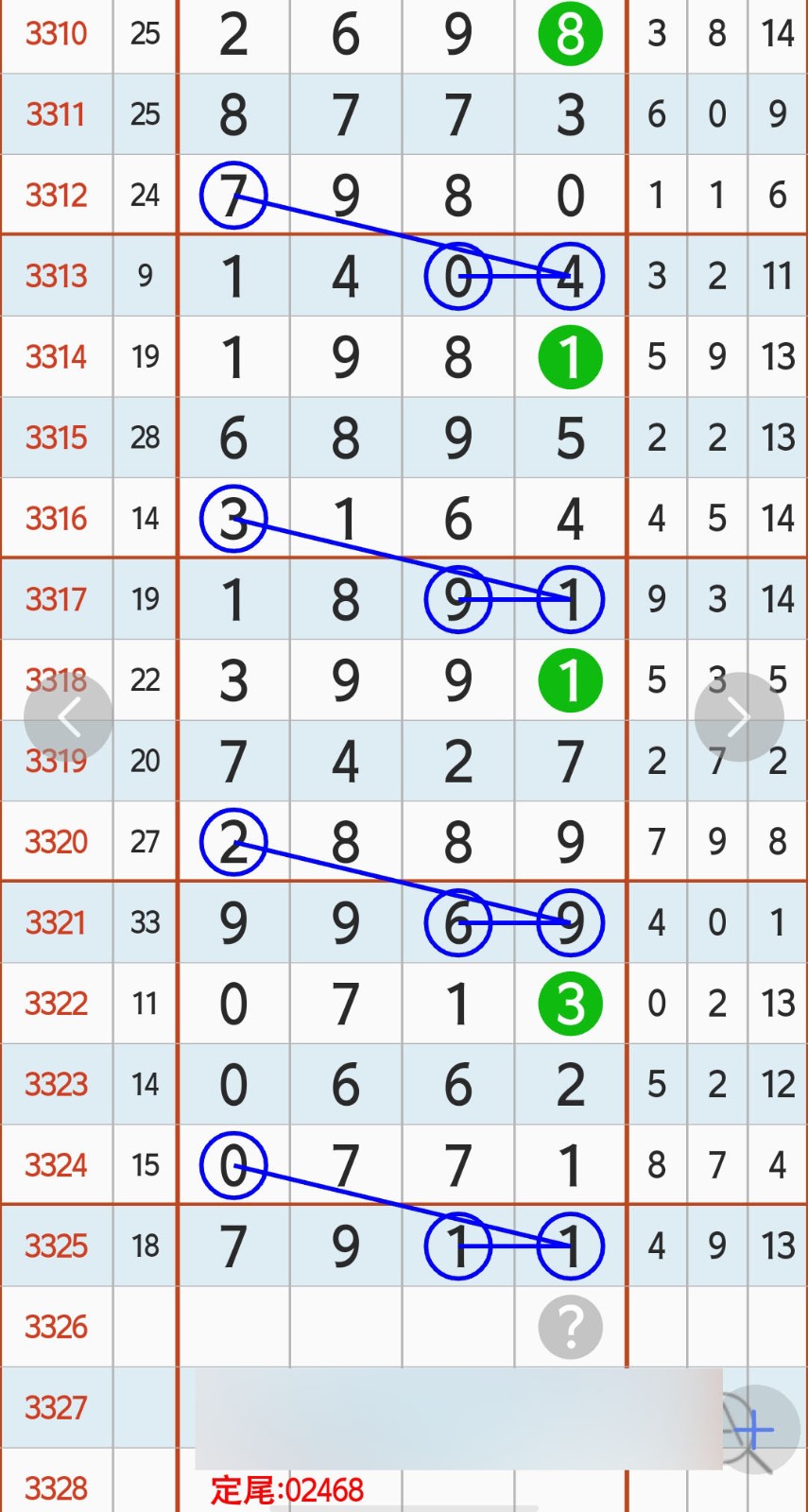808x1512 pixels.
Task: Go to the next image
Action: (x=738, y=717)
